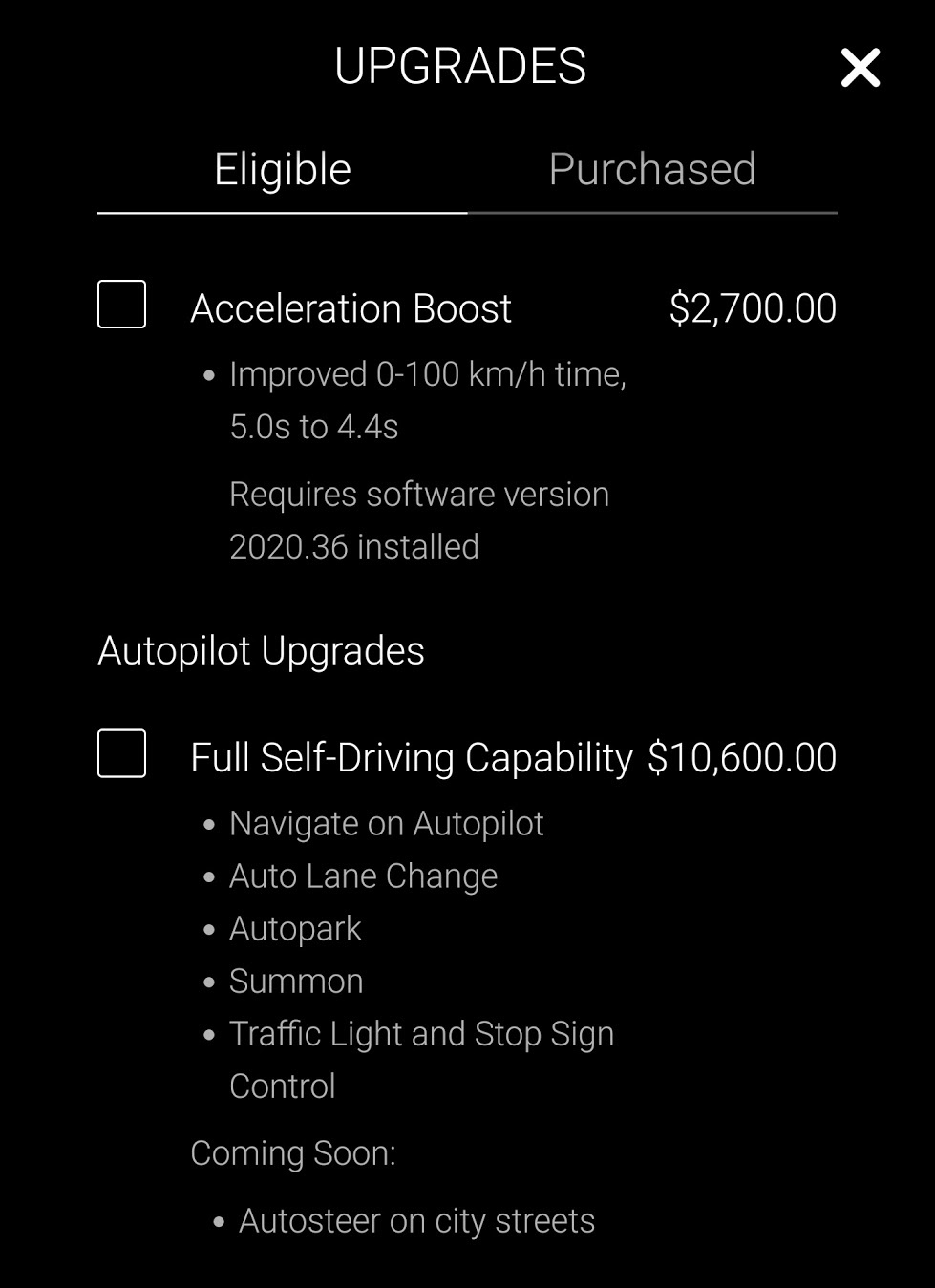The width and height of the screenshot is (935, 1288).
Task: Switch to the Purchased tab
Action: pos(652,170)
